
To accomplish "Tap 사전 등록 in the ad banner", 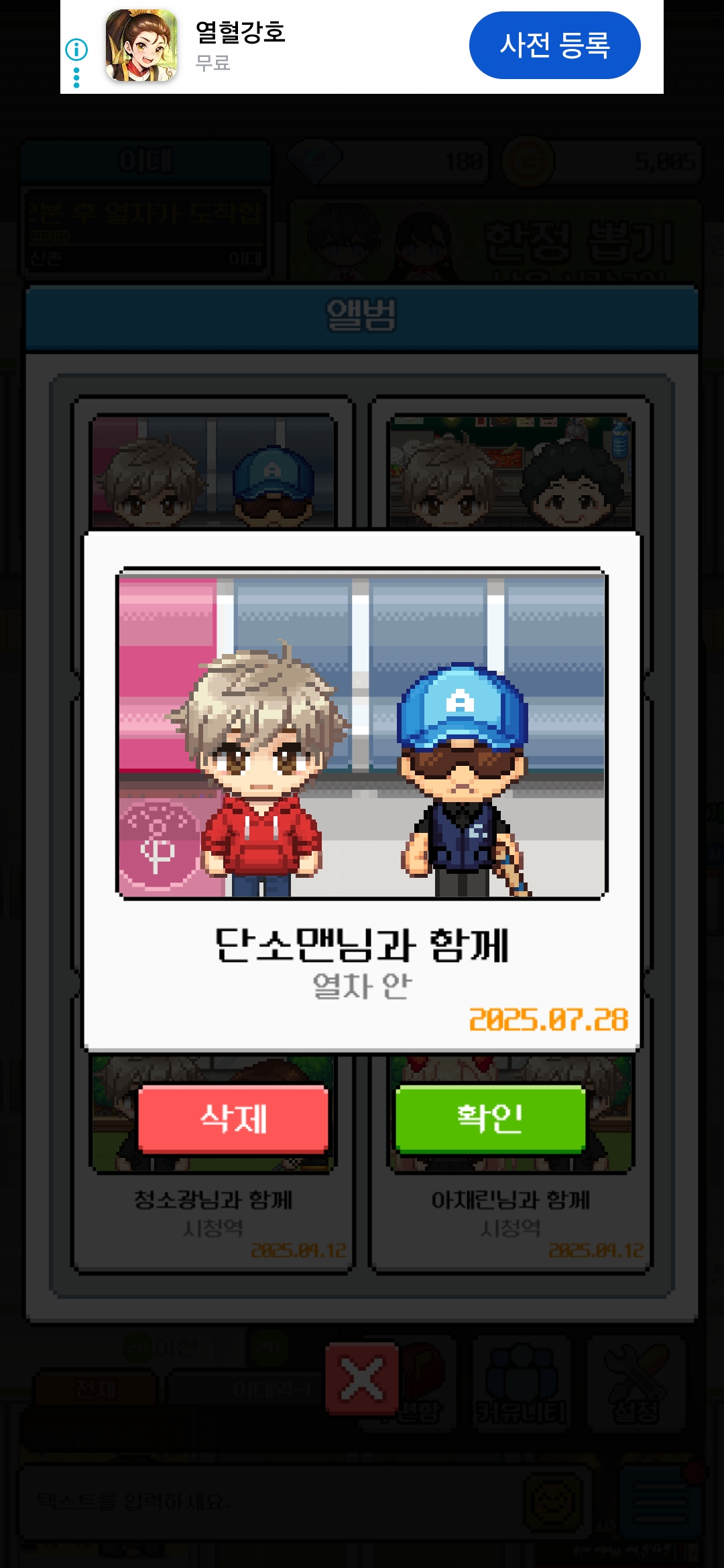I will 554,46.
